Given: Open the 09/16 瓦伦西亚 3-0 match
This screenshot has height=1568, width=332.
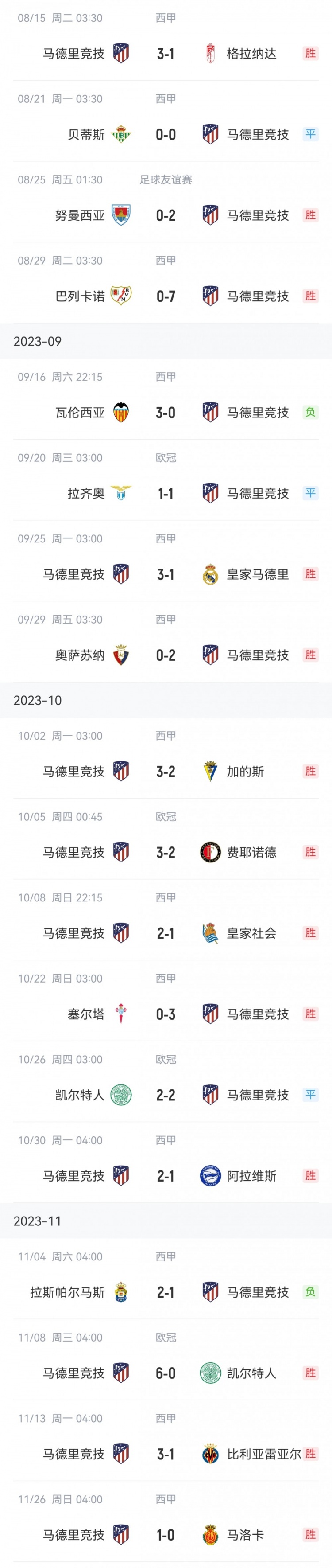Looking at the screenshot, I should 166,413.
